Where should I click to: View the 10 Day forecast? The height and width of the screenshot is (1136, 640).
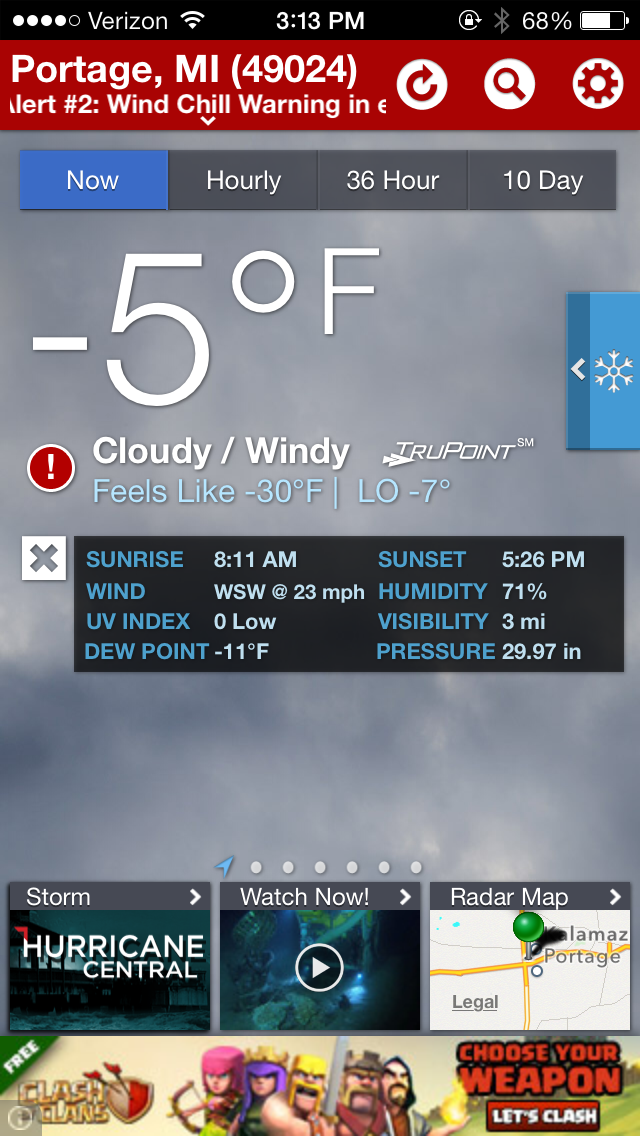pyautogui.click(x=543, y=181)
